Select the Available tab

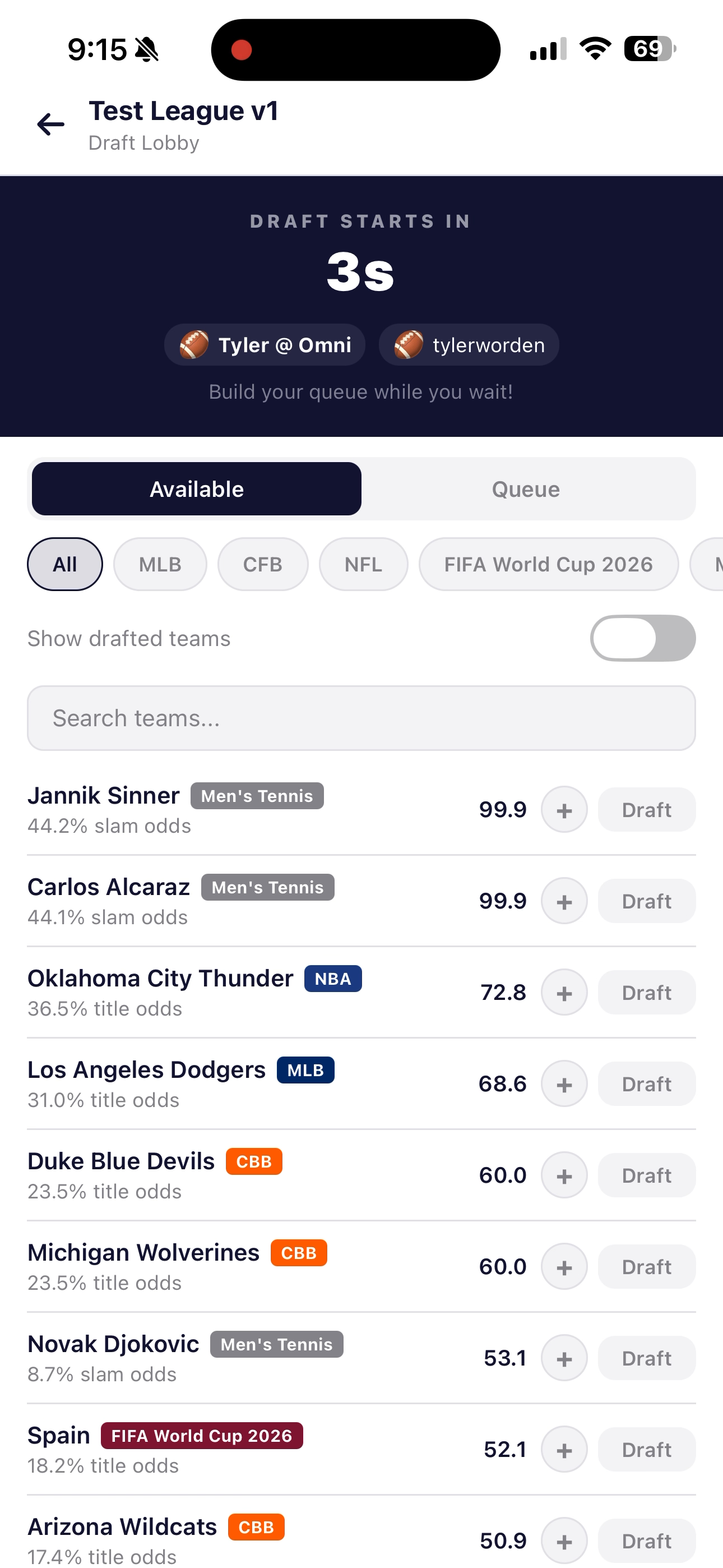[x=197, y=489]
